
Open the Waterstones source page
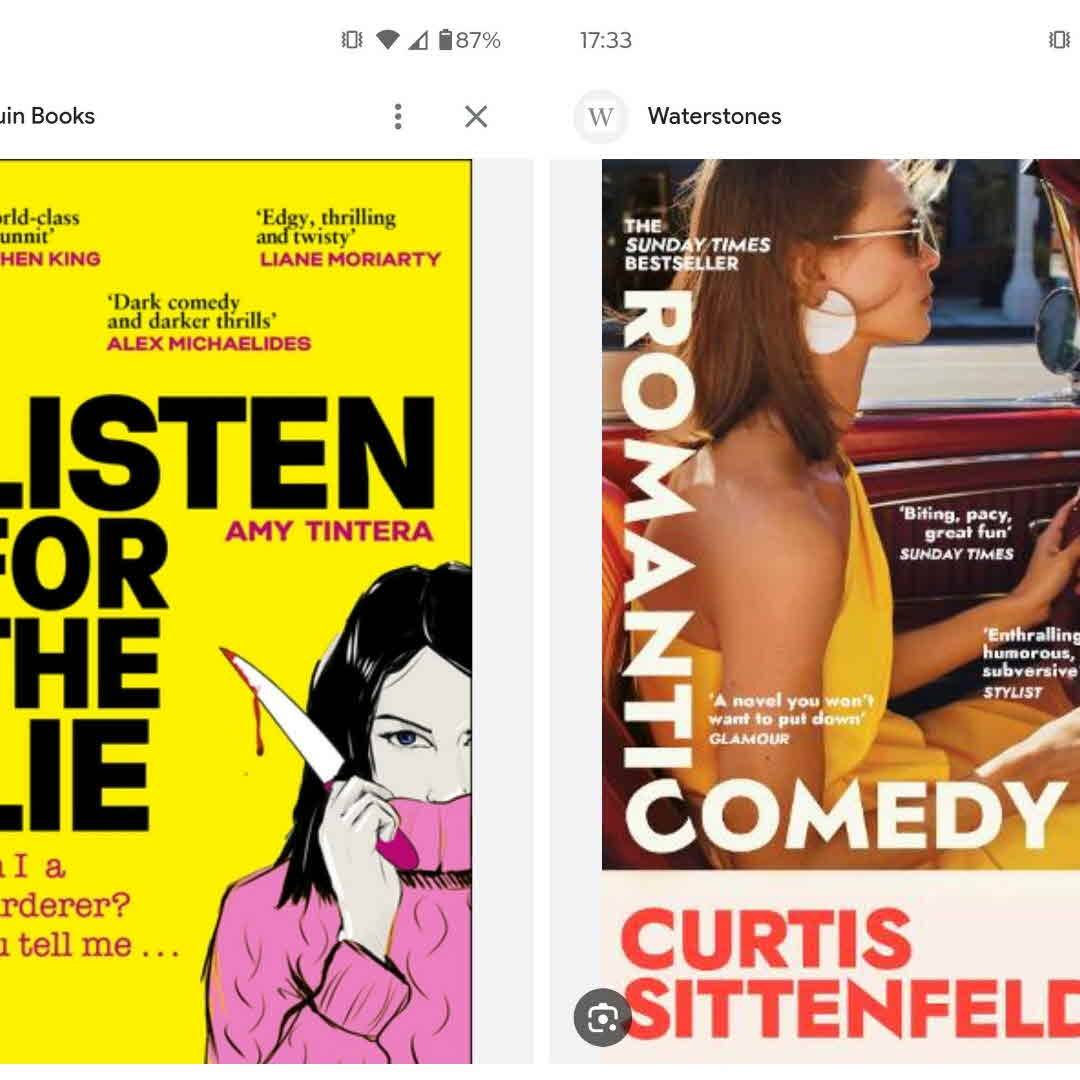tap(714, 117)
